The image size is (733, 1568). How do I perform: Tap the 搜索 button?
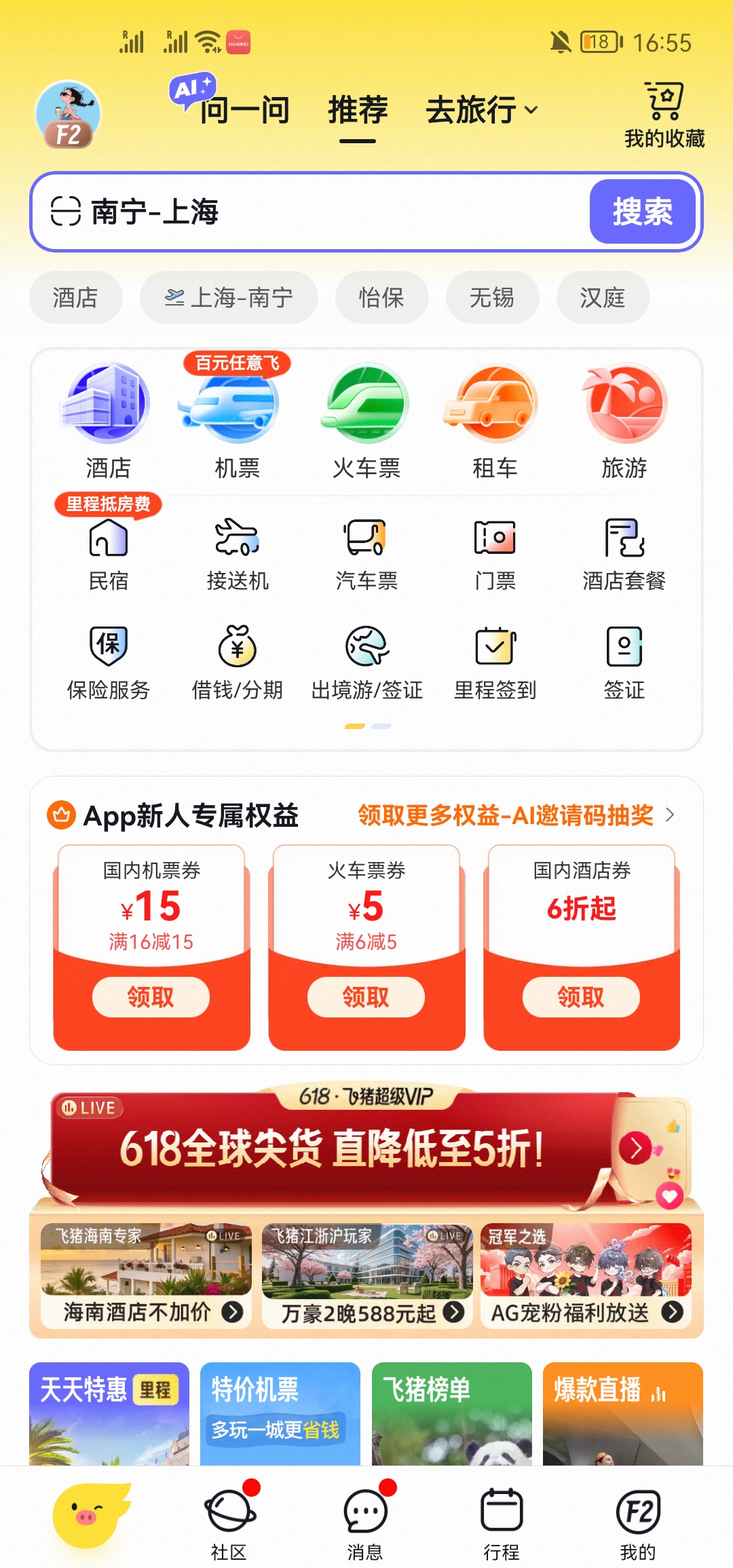(x=642, y=212)
